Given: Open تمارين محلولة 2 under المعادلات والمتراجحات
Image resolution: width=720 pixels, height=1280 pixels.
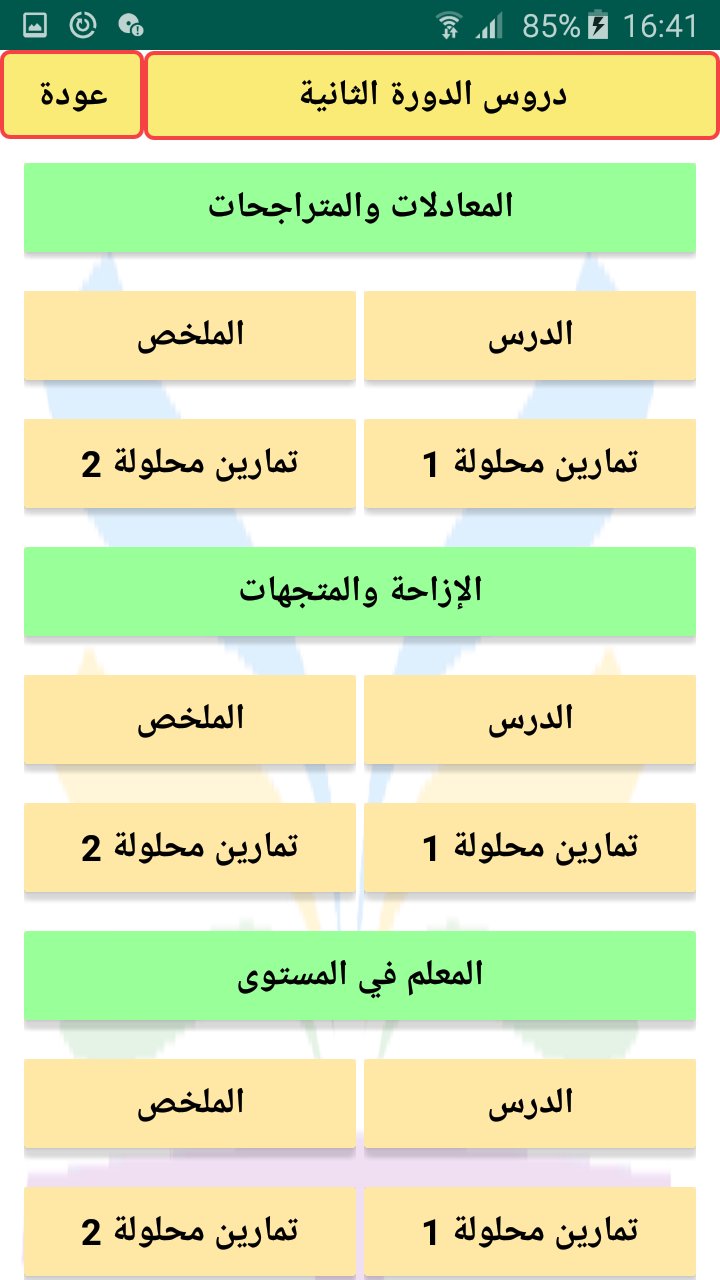Looking at the screenshot, I should 190,463.
